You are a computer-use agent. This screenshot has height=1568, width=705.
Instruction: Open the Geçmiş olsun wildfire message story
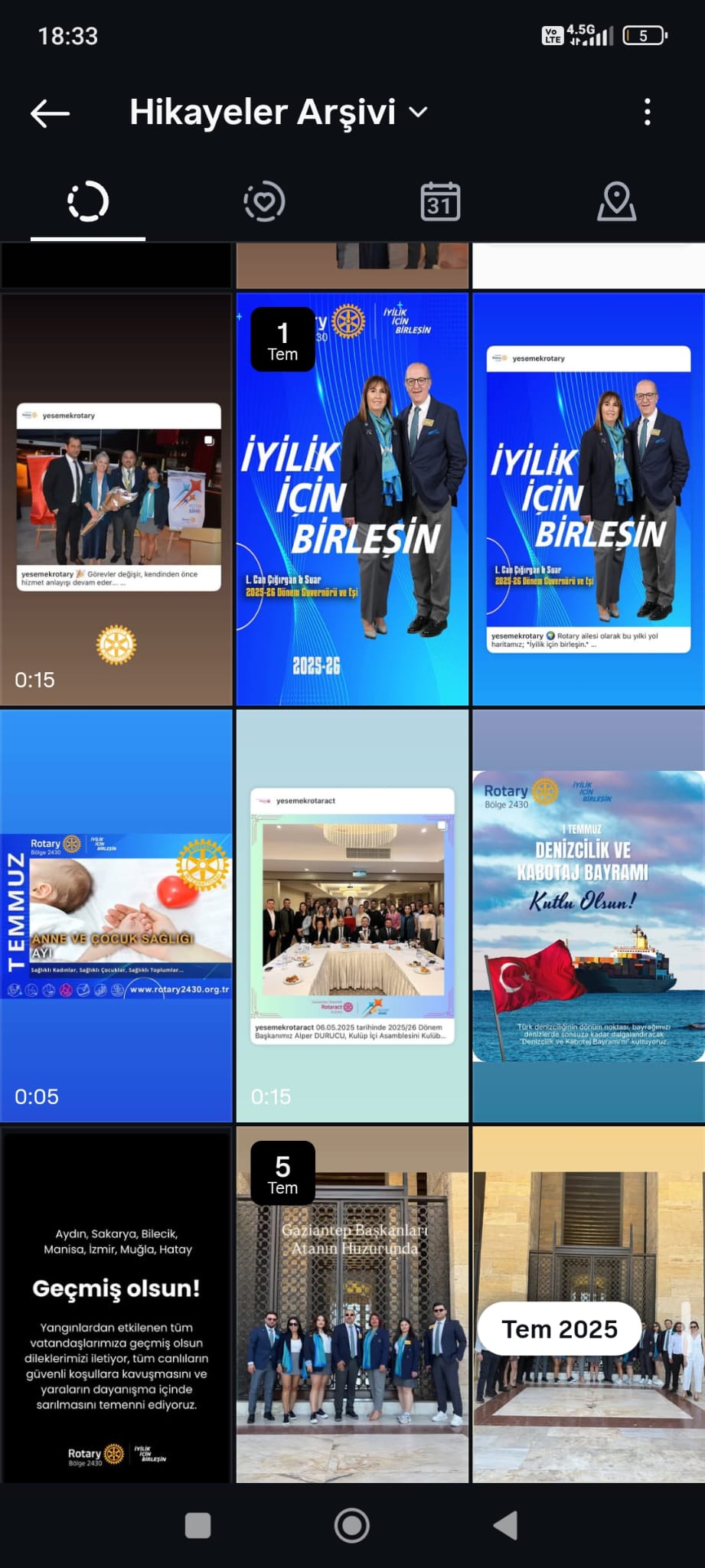116,1305
